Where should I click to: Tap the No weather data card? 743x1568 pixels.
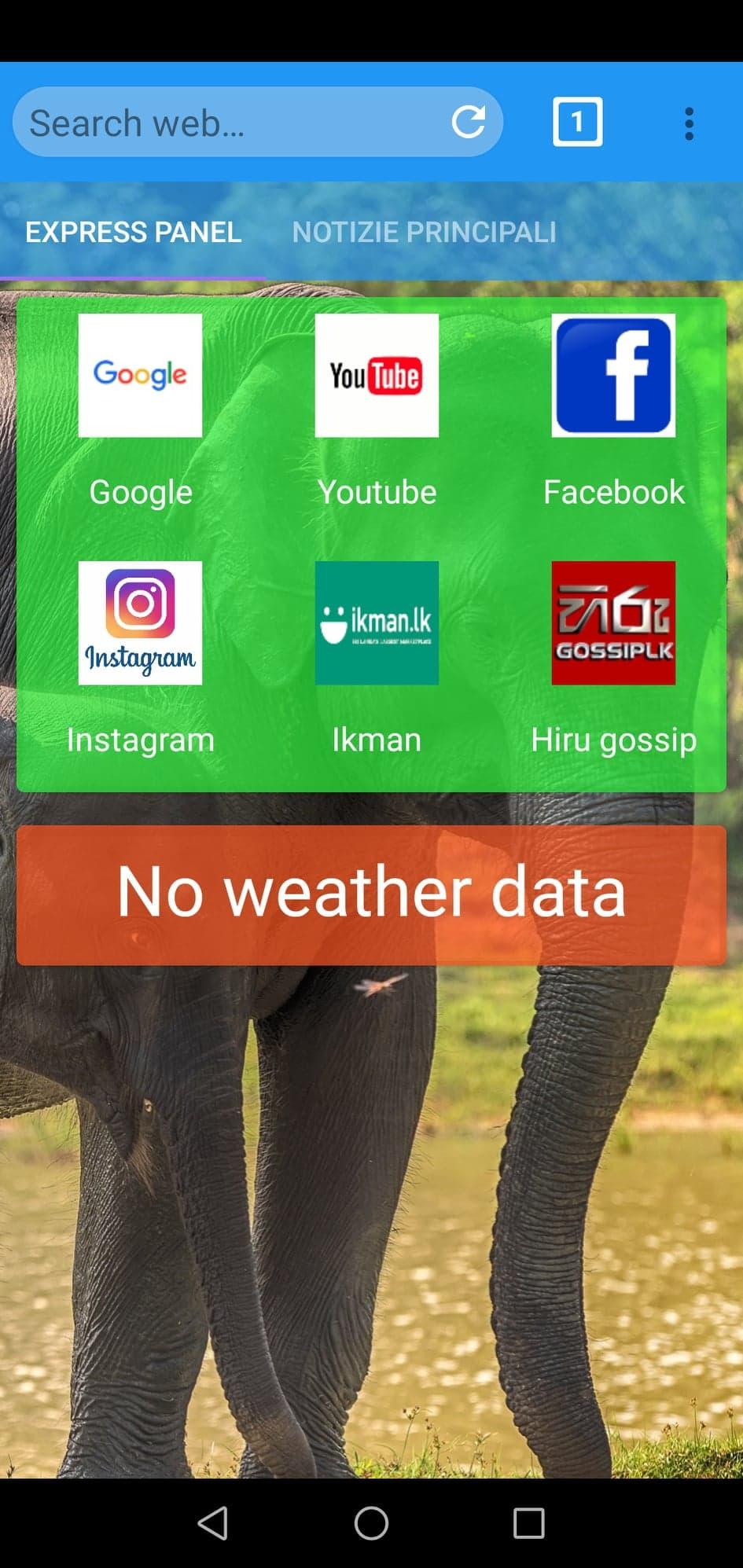[371, 894]
